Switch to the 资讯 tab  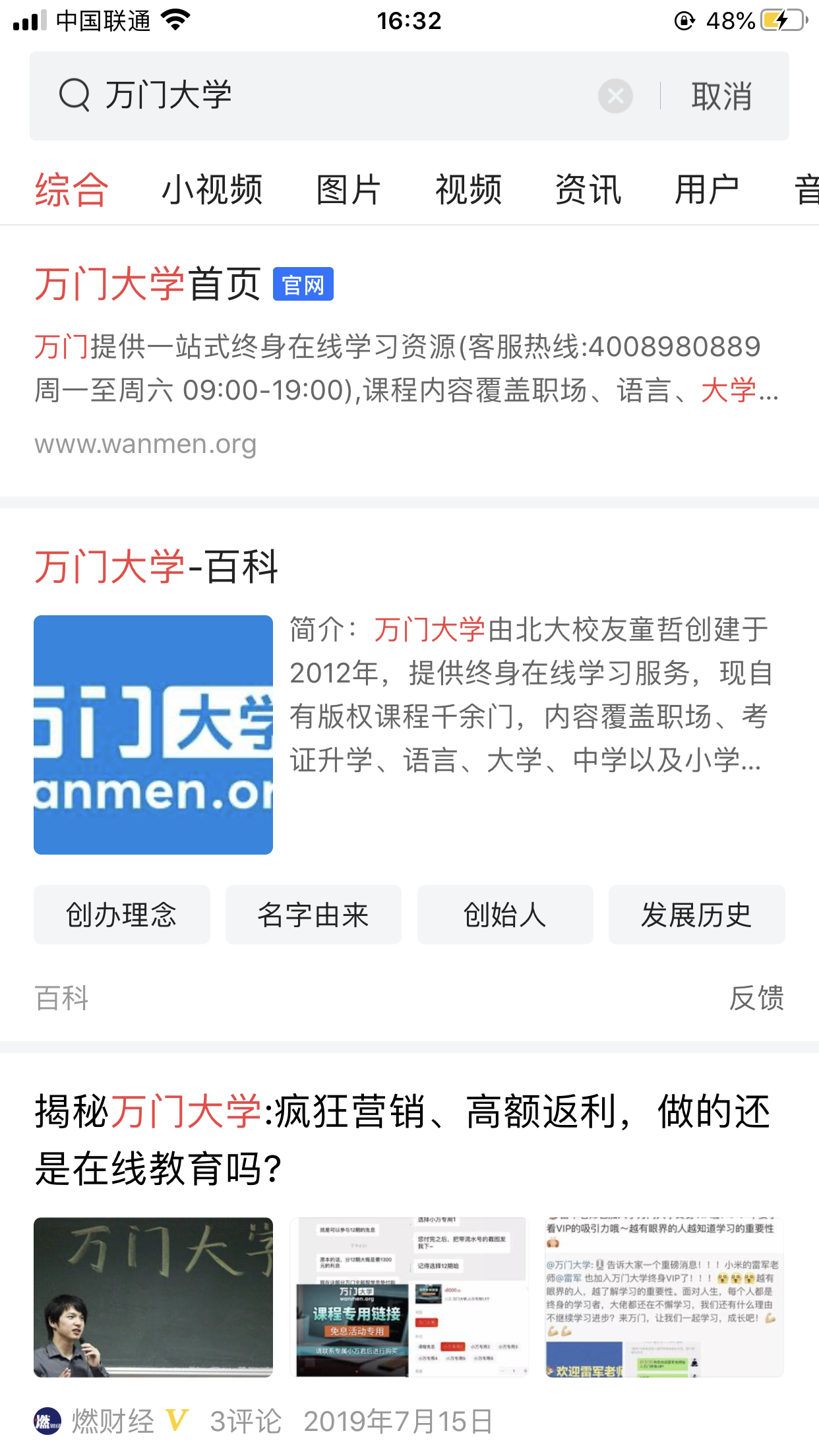[588, 190]
